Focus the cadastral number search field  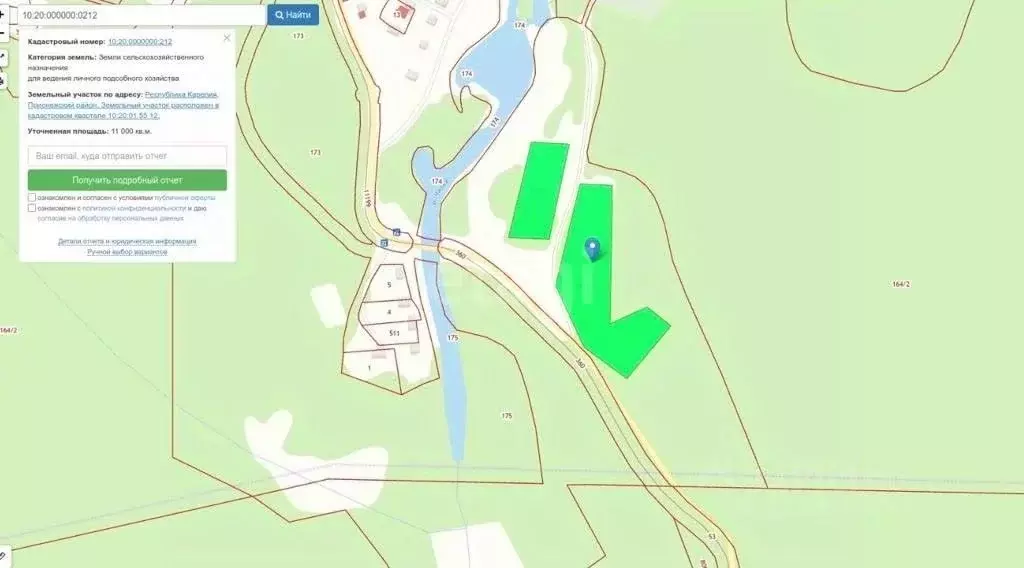point(140,15)
